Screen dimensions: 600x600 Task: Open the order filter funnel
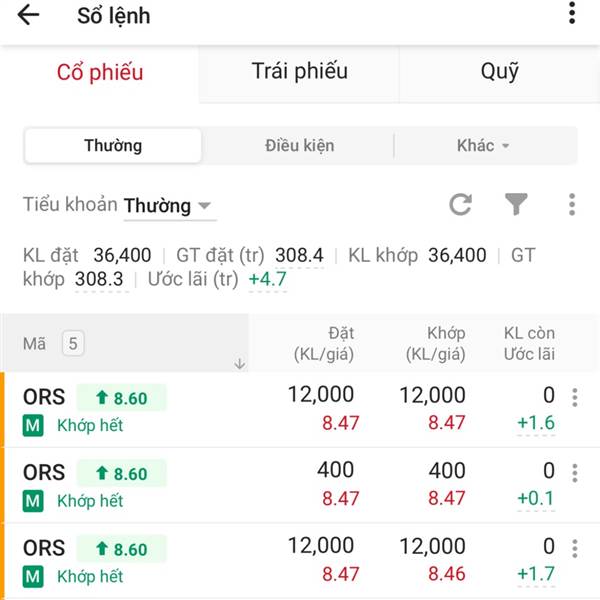pos(515,205)
